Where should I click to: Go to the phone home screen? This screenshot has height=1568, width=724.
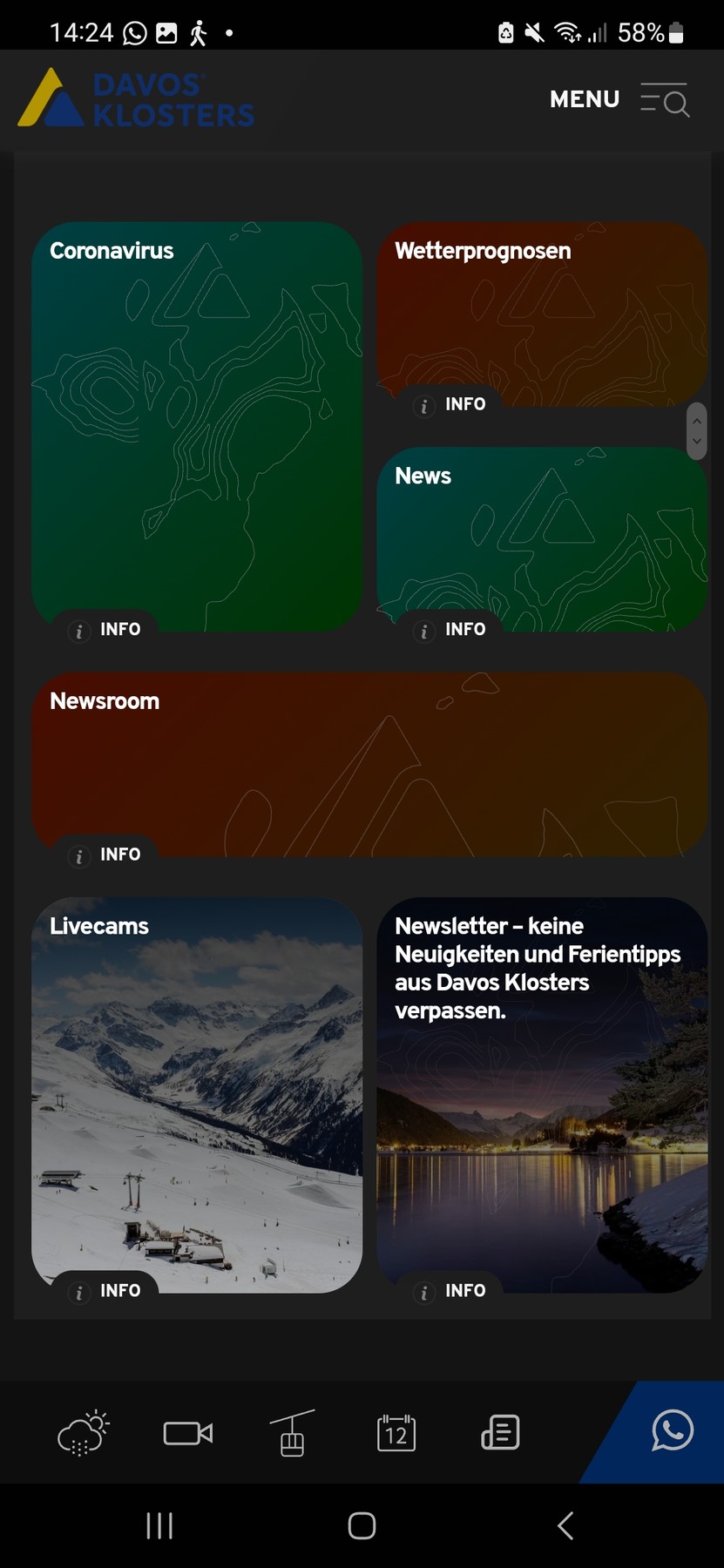(362, 1525)
